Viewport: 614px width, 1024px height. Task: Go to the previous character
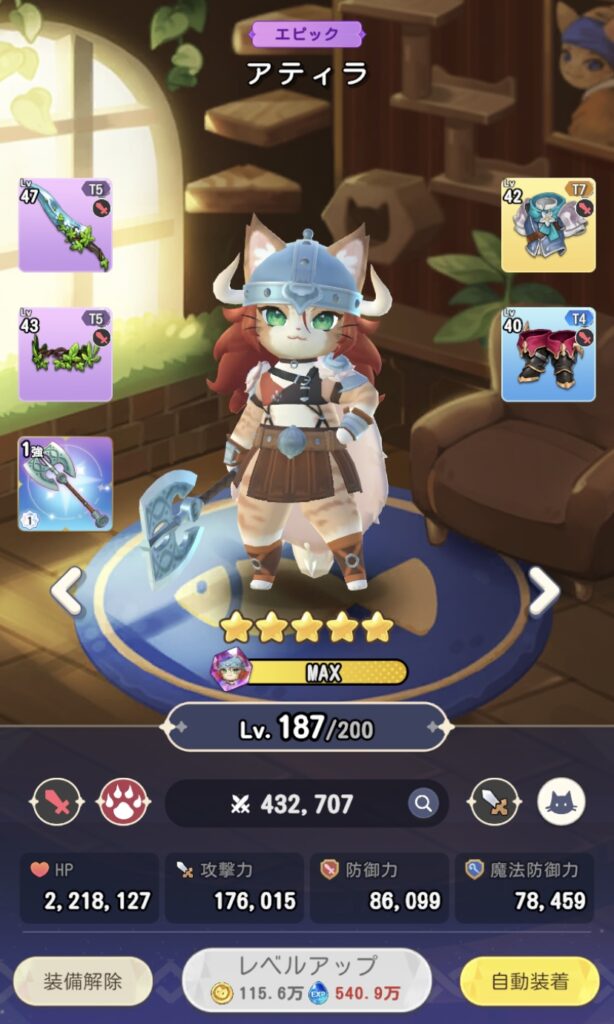pos(67,591)
